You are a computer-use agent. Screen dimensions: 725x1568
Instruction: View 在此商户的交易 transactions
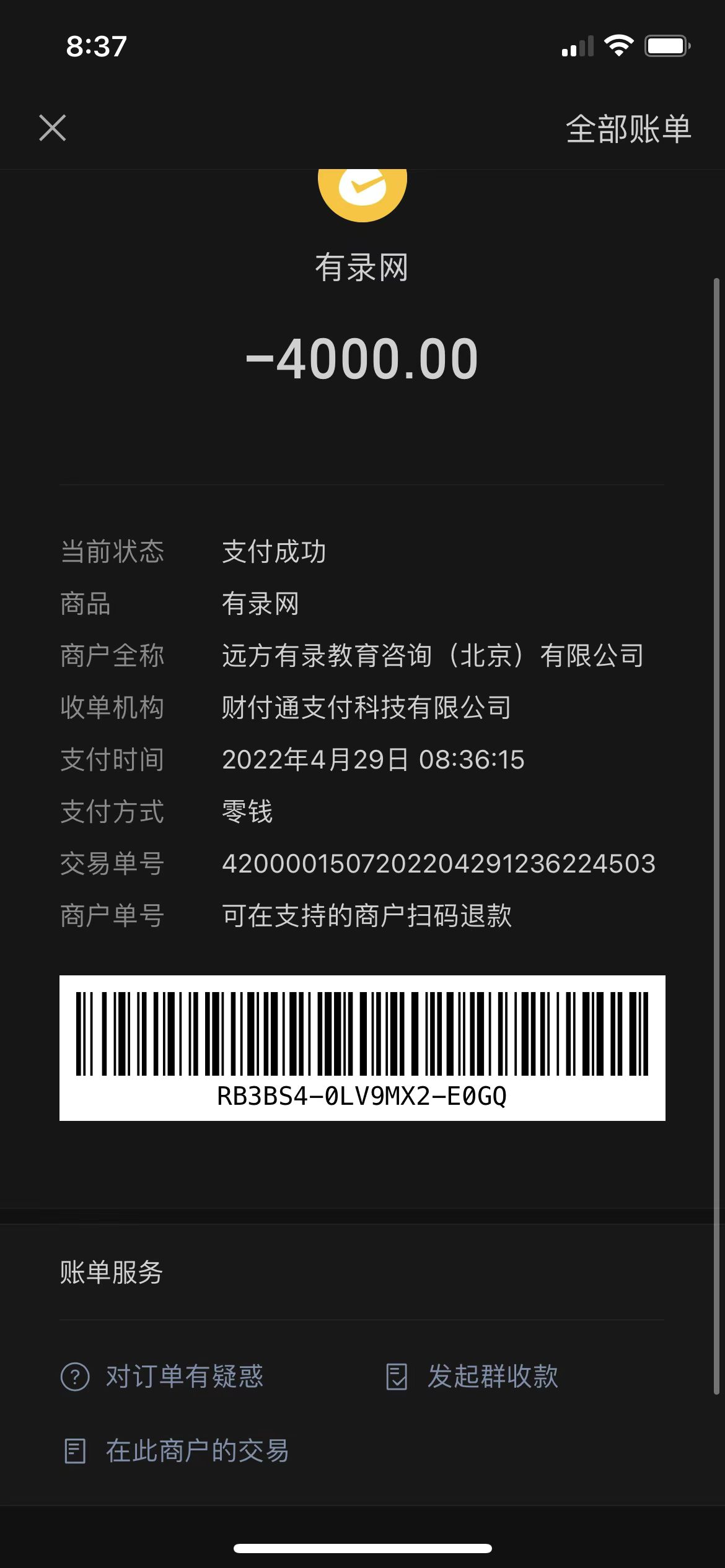[x=176, y=1450]
